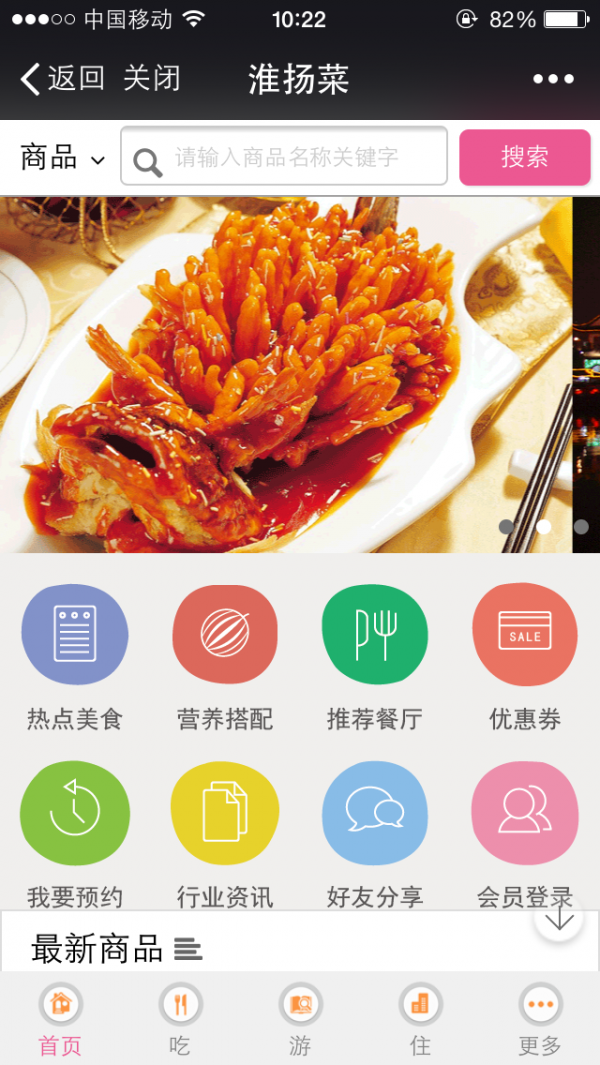
Task: Focus the product name search field
Action: tap(300, 157)
